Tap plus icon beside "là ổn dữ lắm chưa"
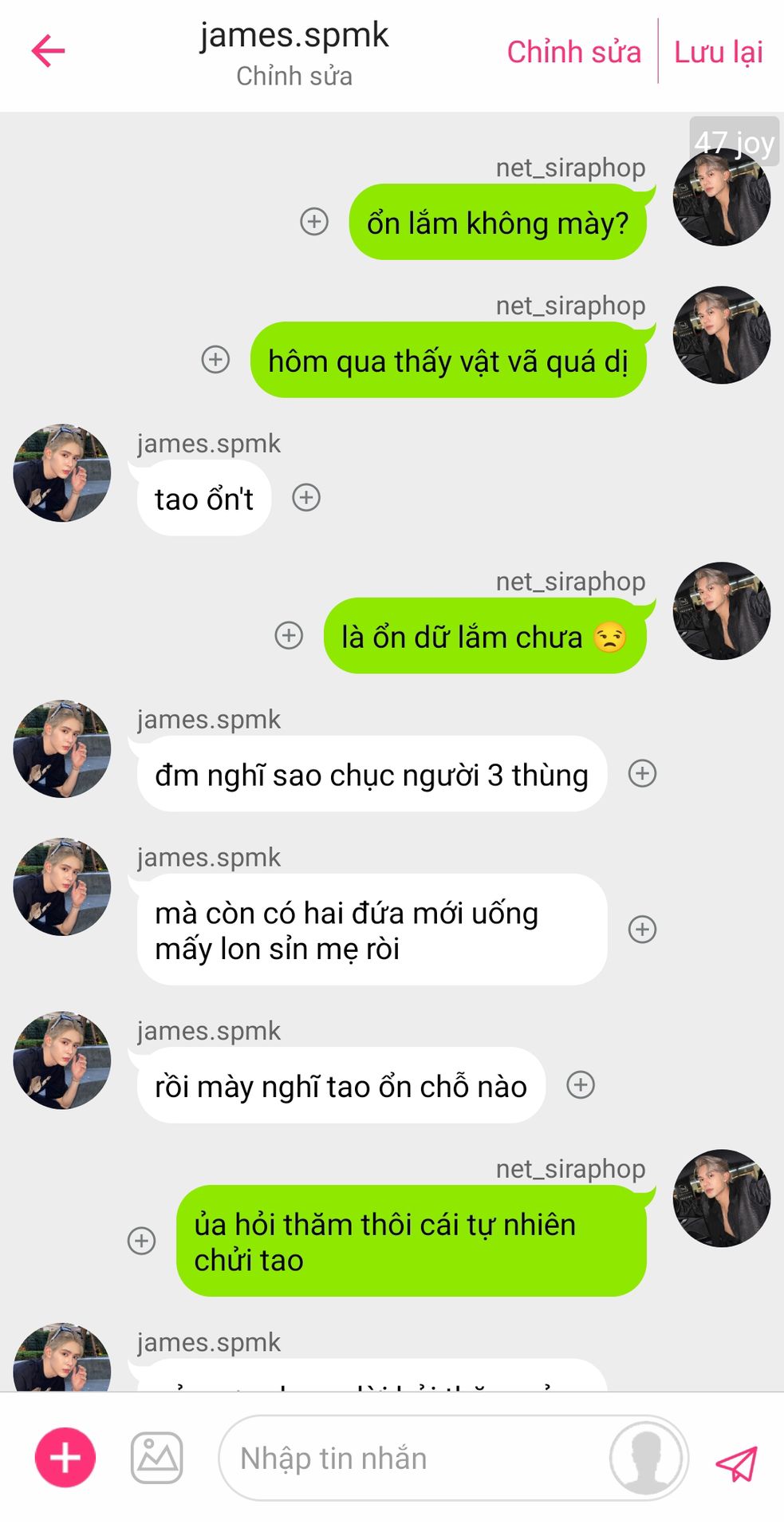 tap(289, 635)
